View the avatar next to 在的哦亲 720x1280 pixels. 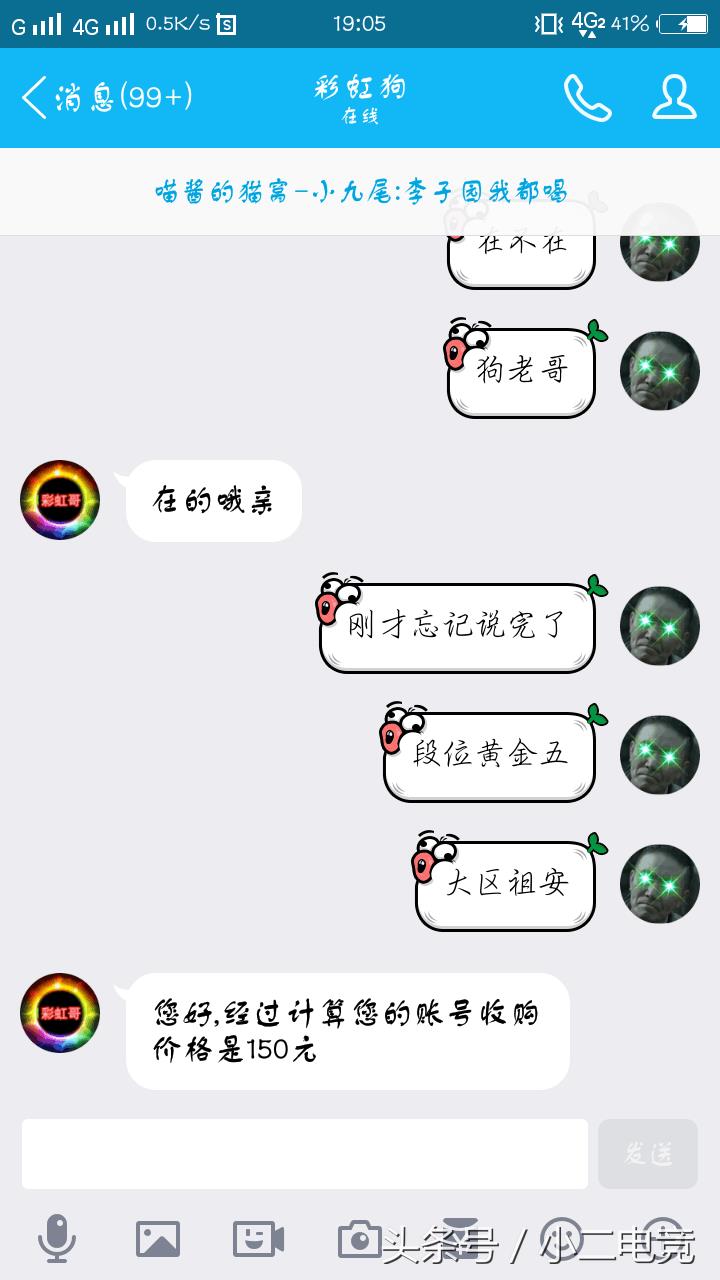[x=60, y=500]
